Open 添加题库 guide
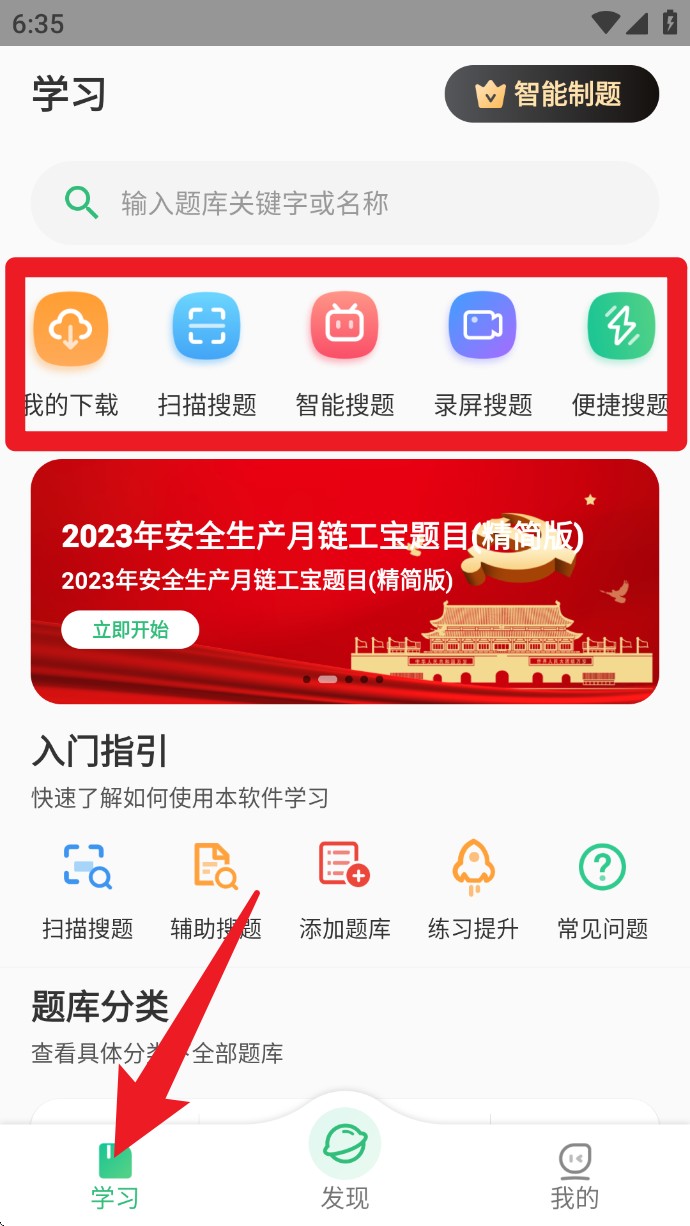Screen dimensions: 690x1226 345,890
